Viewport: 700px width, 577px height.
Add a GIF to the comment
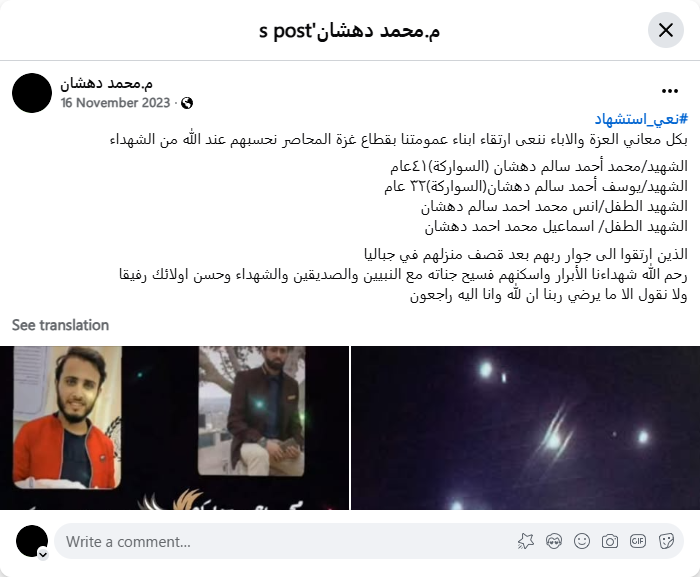[638, 541]
